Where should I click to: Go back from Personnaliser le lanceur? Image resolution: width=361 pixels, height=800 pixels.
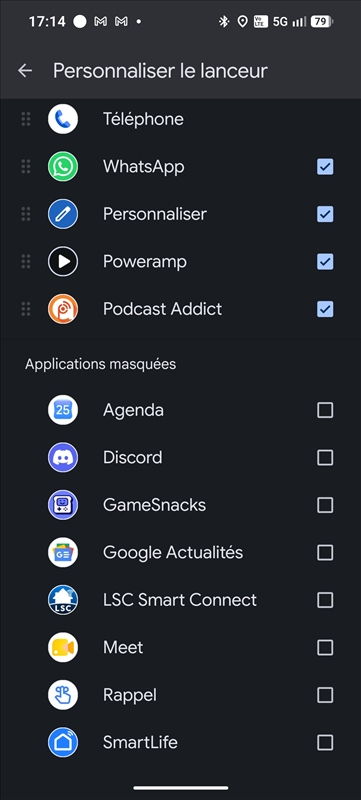pos(25,71)
